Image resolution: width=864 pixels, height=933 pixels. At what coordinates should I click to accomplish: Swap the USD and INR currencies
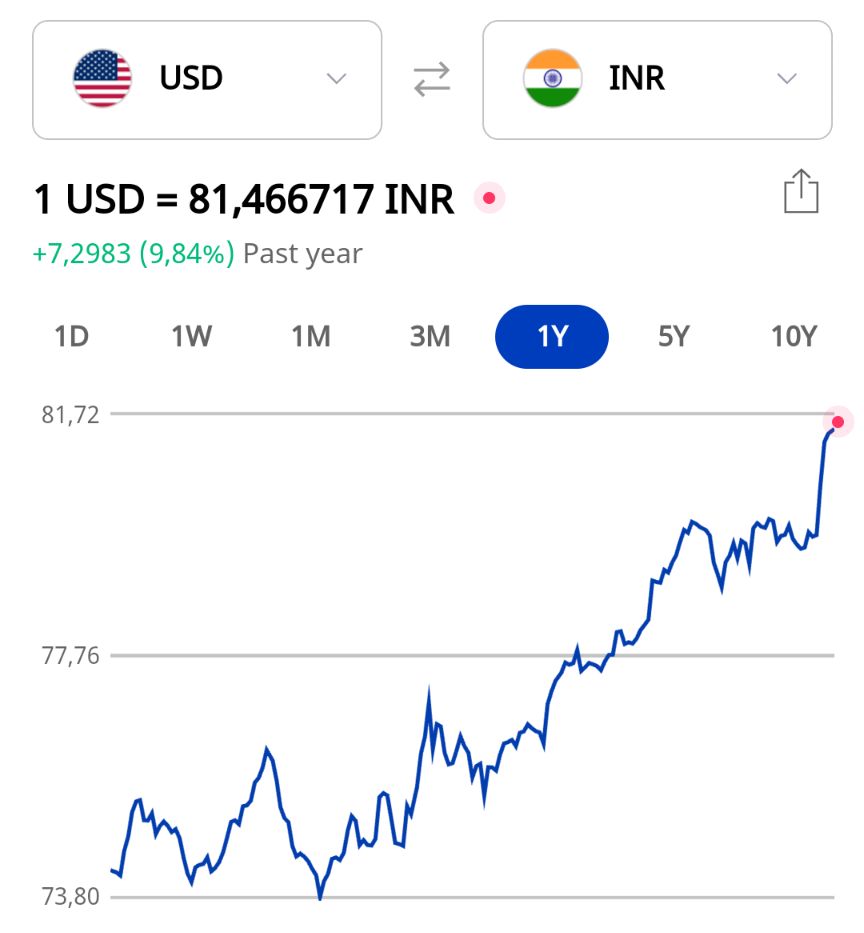coord(432,80)
